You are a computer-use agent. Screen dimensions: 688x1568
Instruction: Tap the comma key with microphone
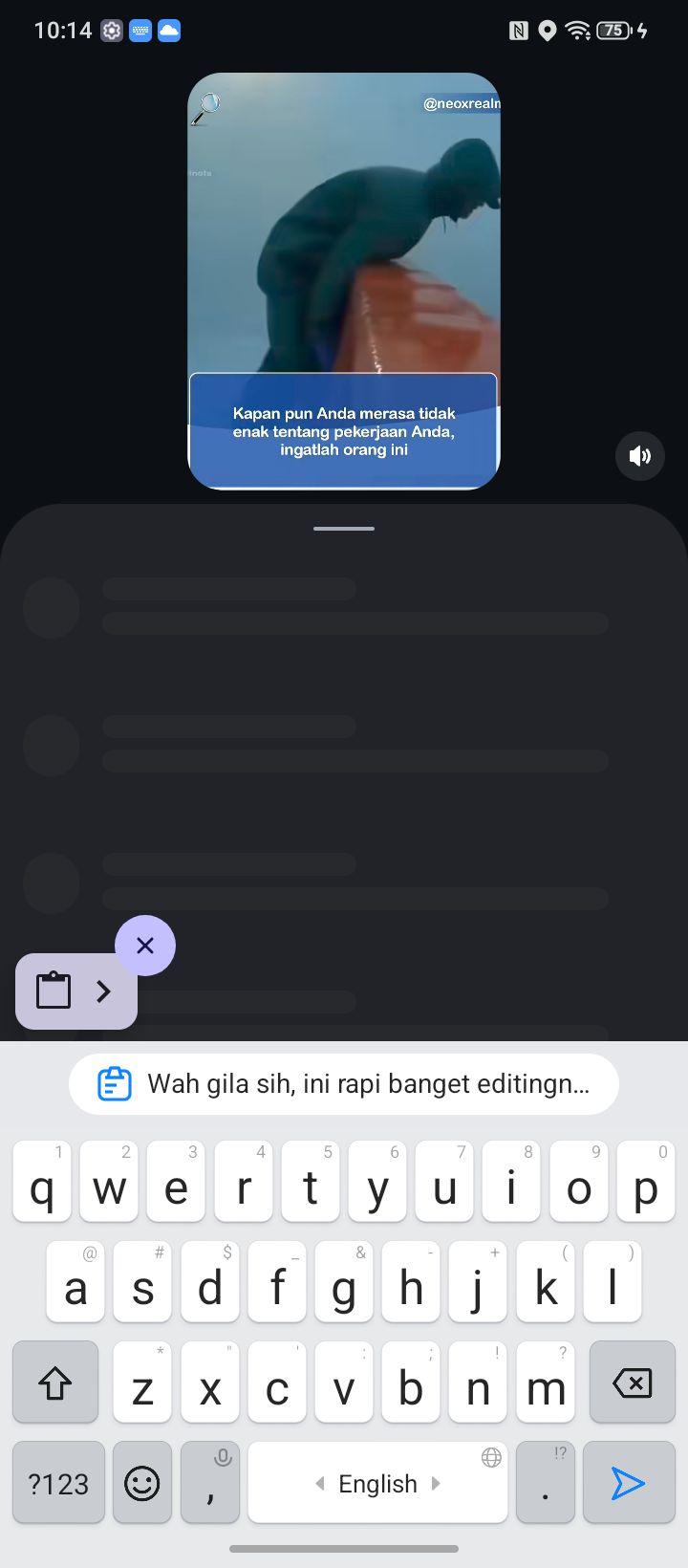tap(210, 1483)
